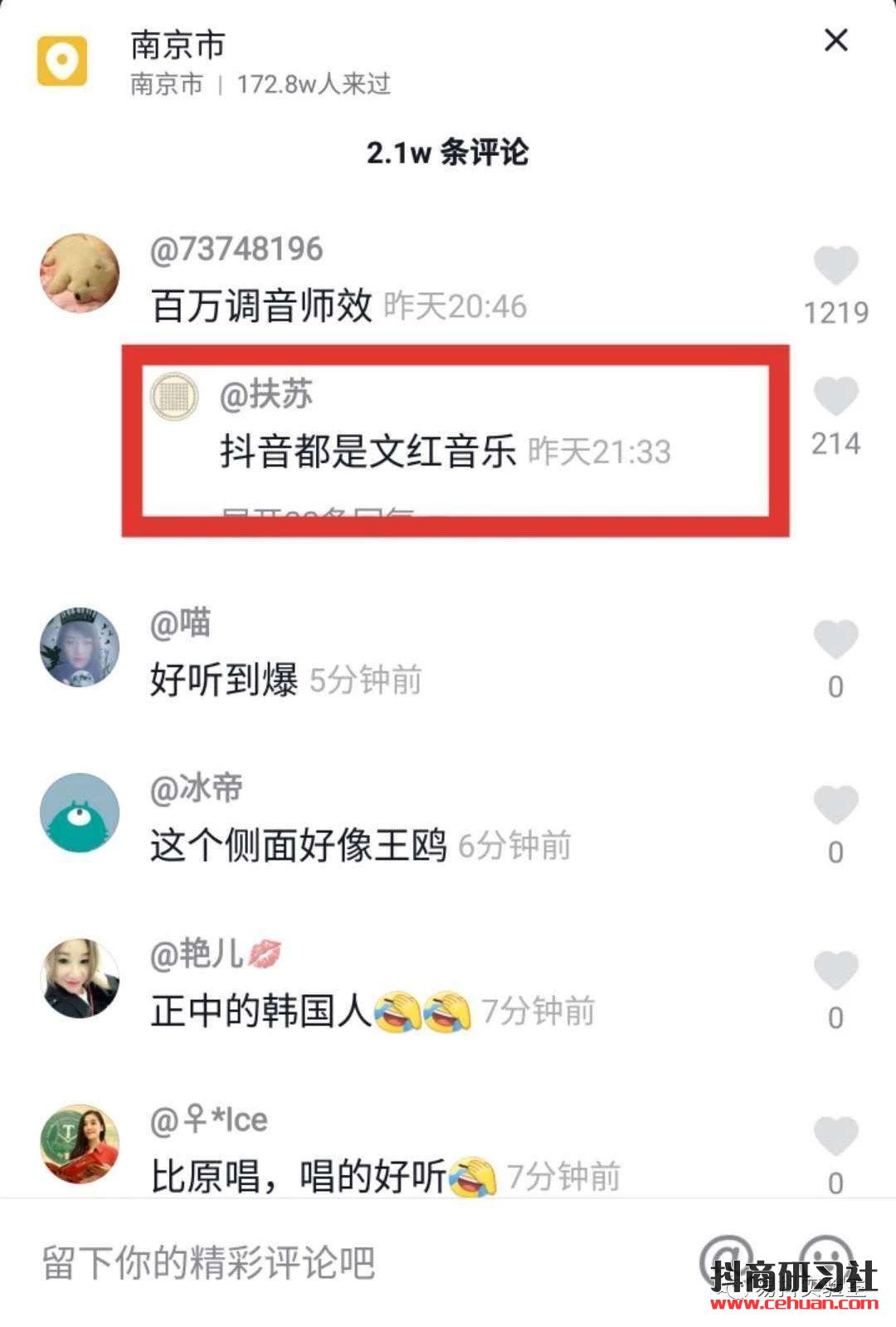Open the avatar of @♀*Ice
Image resolution: width=896 pixels, height=1327 pixels.
pos(80,1144)
